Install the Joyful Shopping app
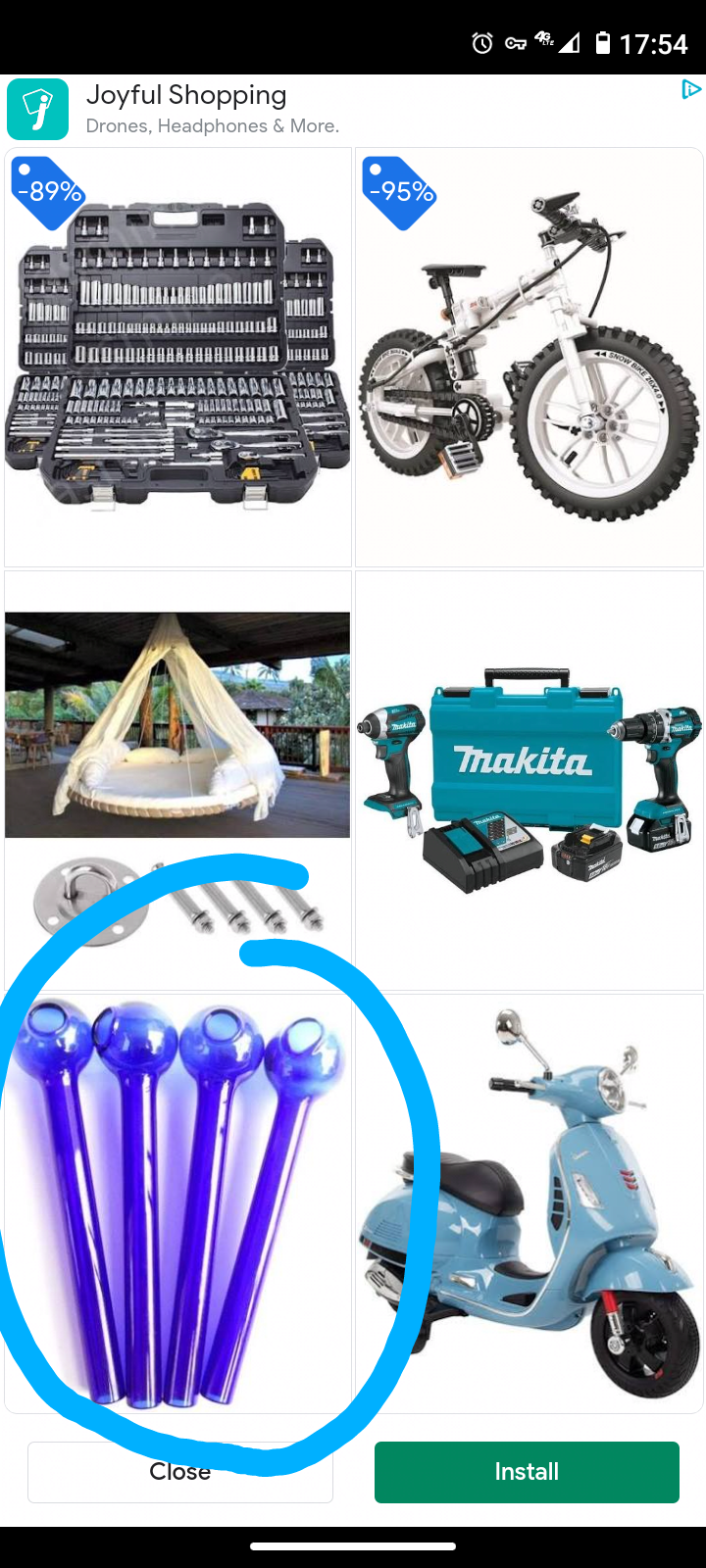Screen dimensions: 706x1568 (527, 1472)
